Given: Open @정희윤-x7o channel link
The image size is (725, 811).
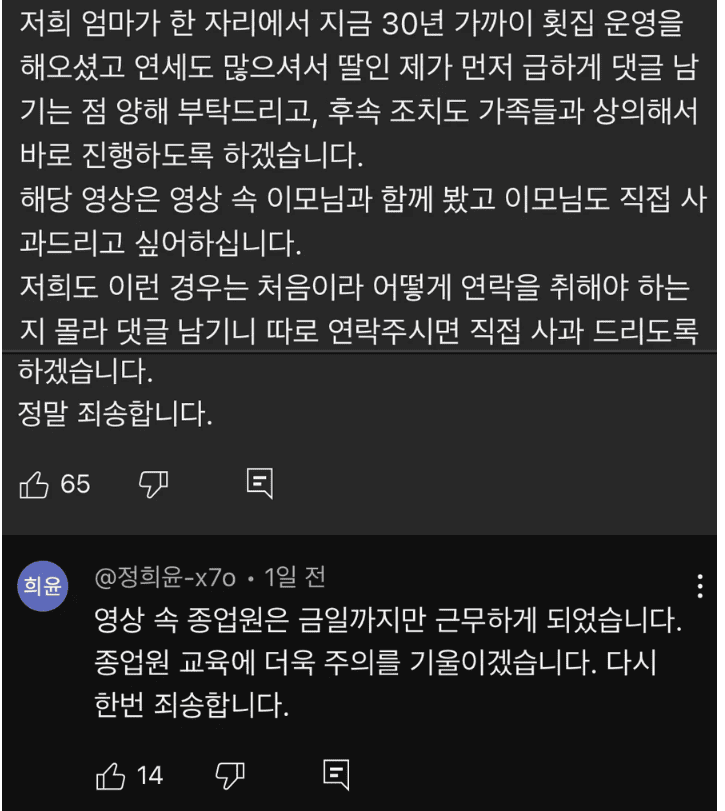Looking at the screenshot, I should (165, 577).
